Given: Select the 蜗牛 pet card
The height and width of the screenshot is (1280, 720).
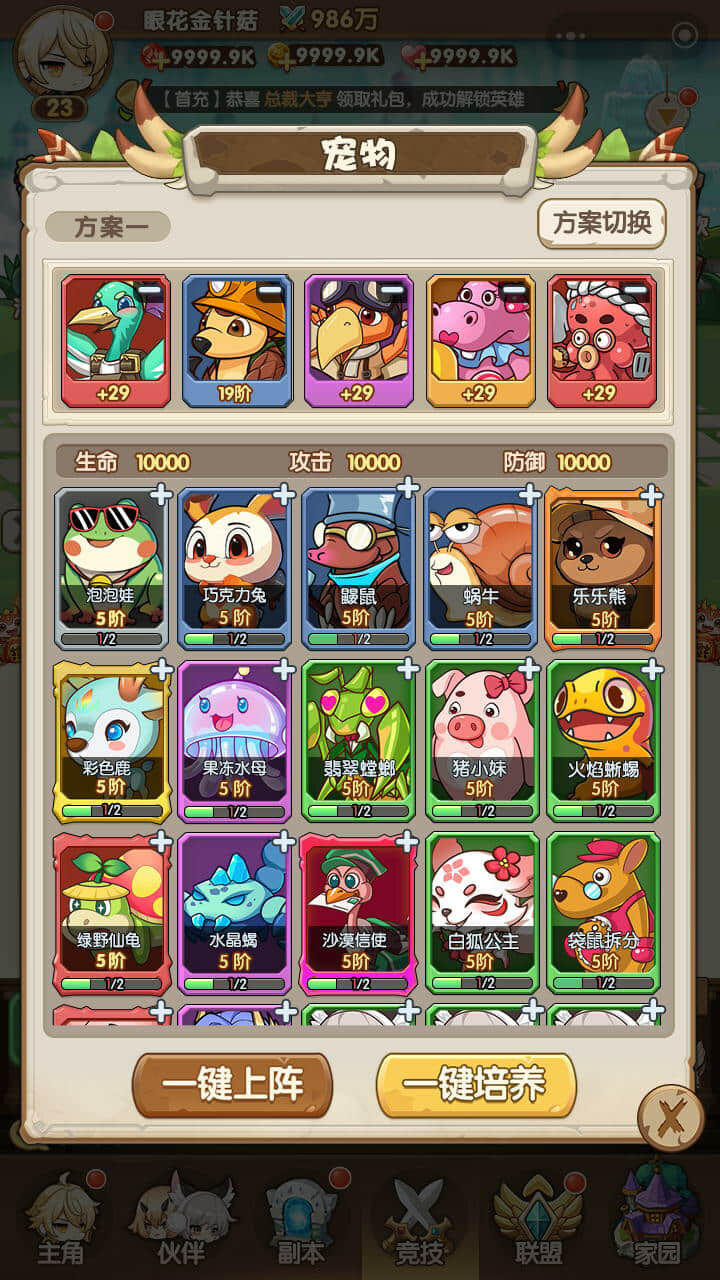Looking at the screenshot, I should (480, 567).
